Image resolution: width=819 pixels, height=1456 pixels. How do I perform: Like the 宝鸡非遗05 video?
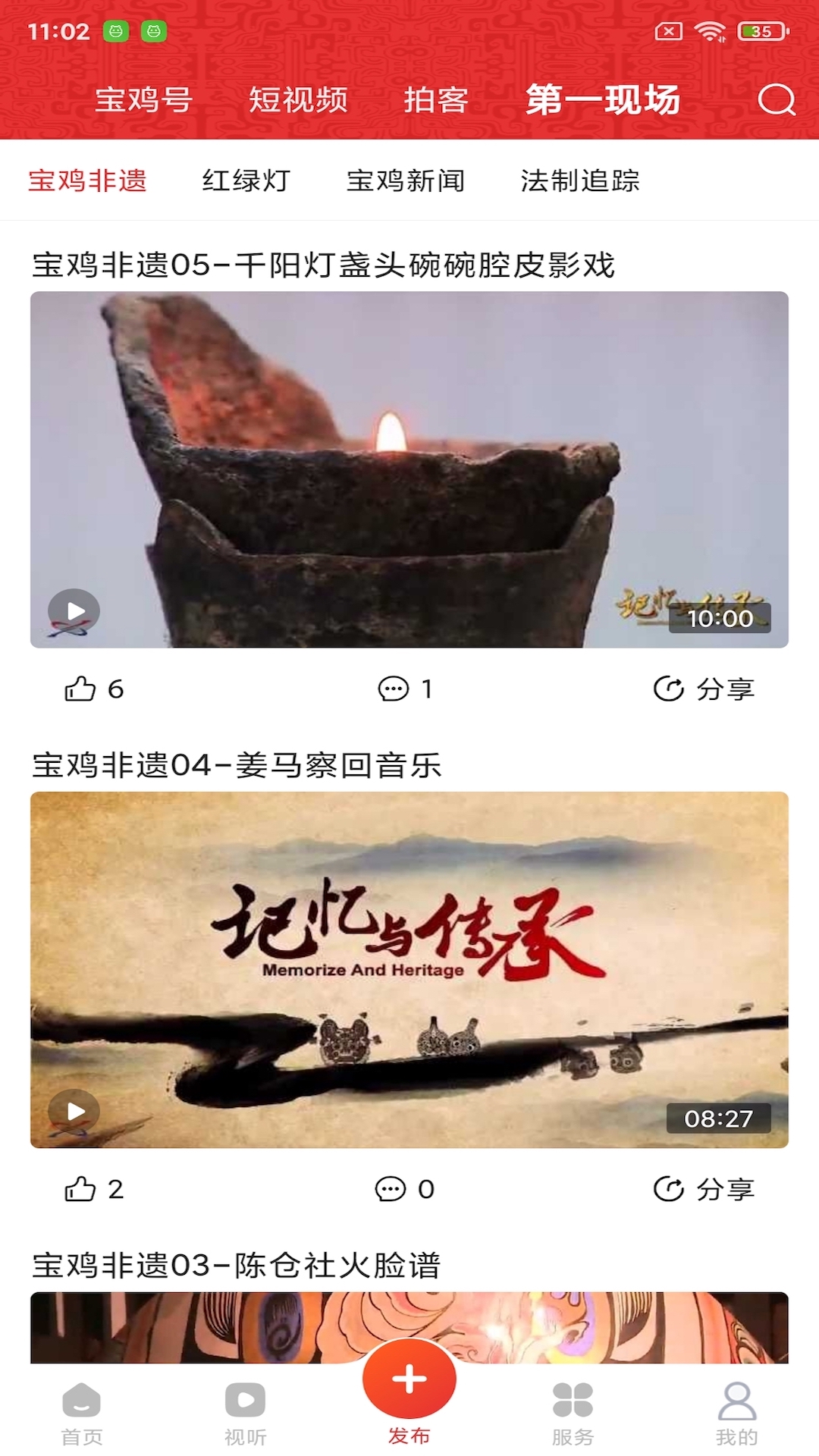click(93, 689)
